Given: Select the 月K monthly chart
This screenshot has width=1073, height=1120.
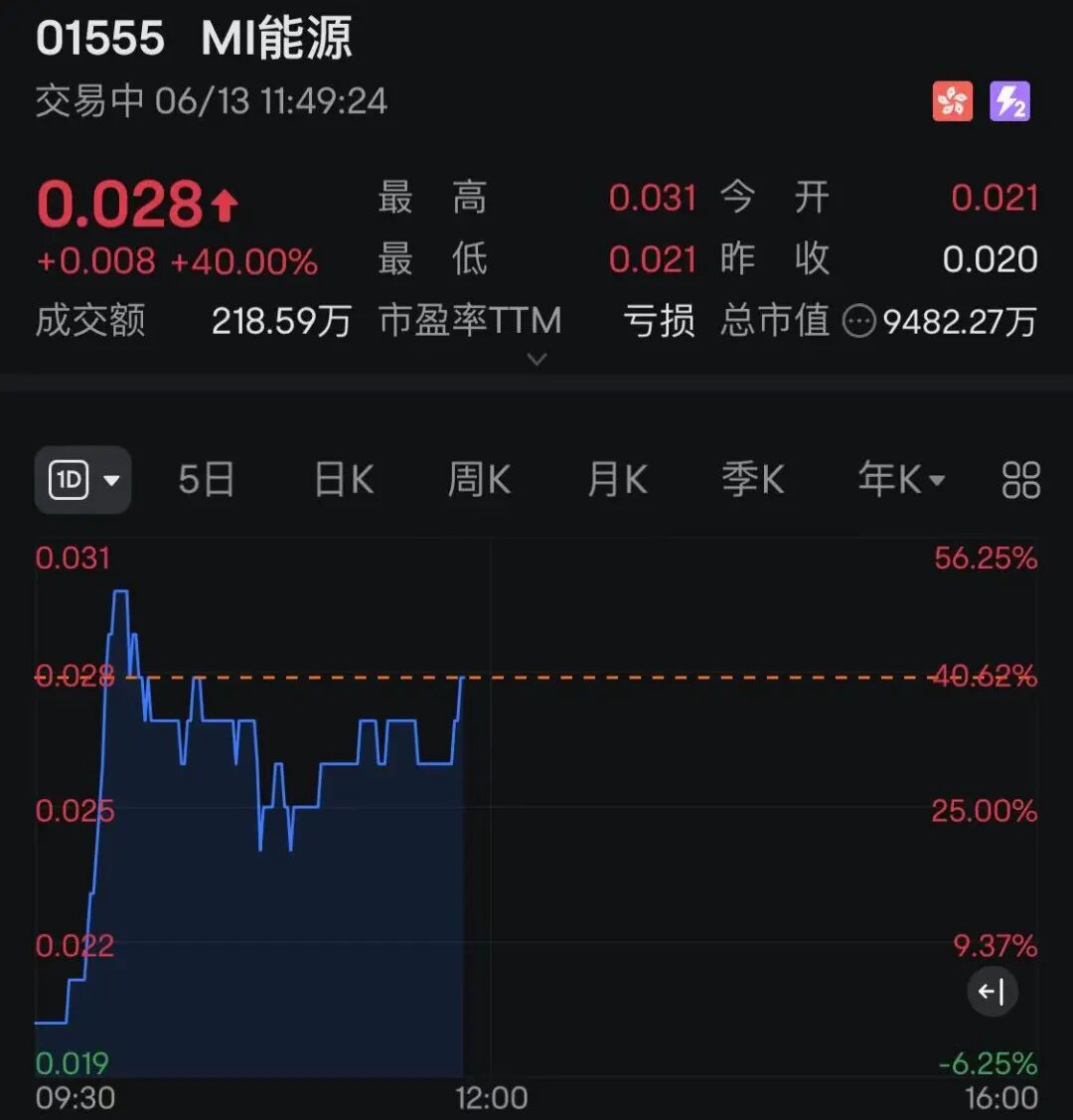Looking at the screenshot, I should (616, 481).
